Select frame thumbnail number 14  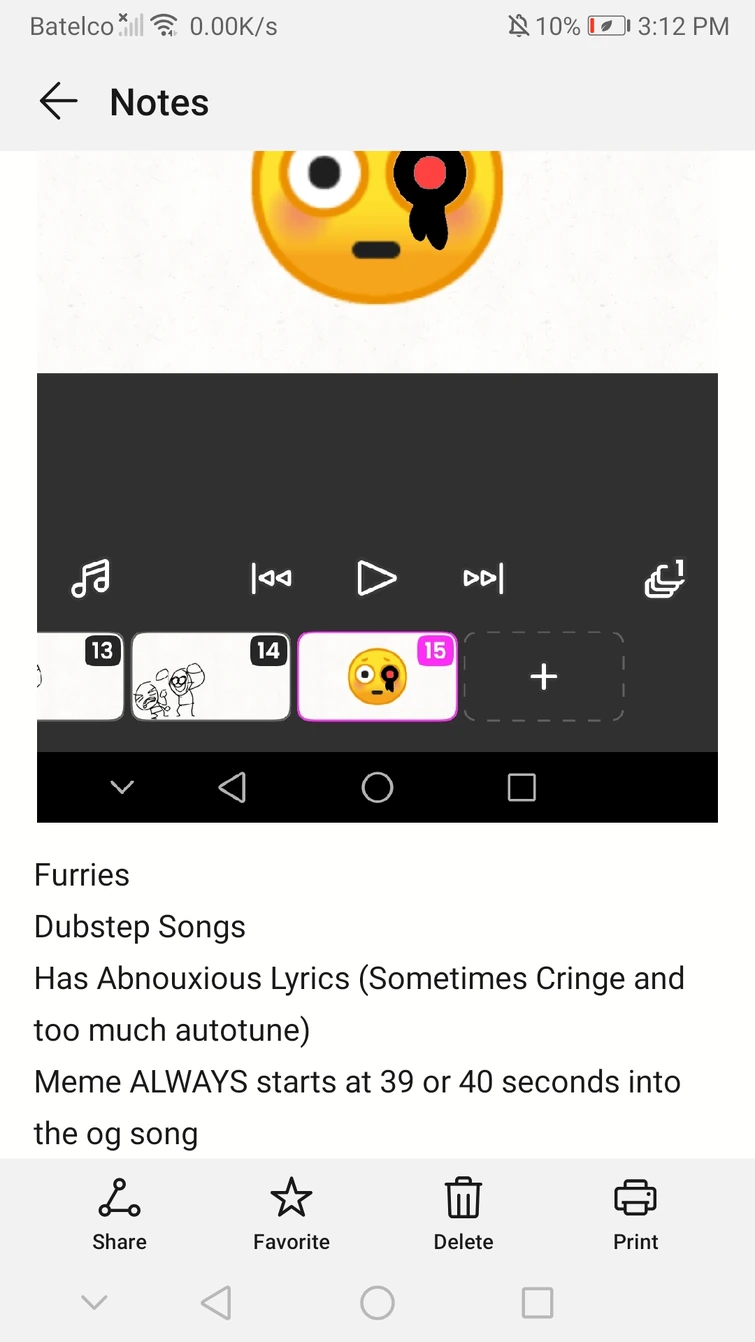(x=210, y=676)
